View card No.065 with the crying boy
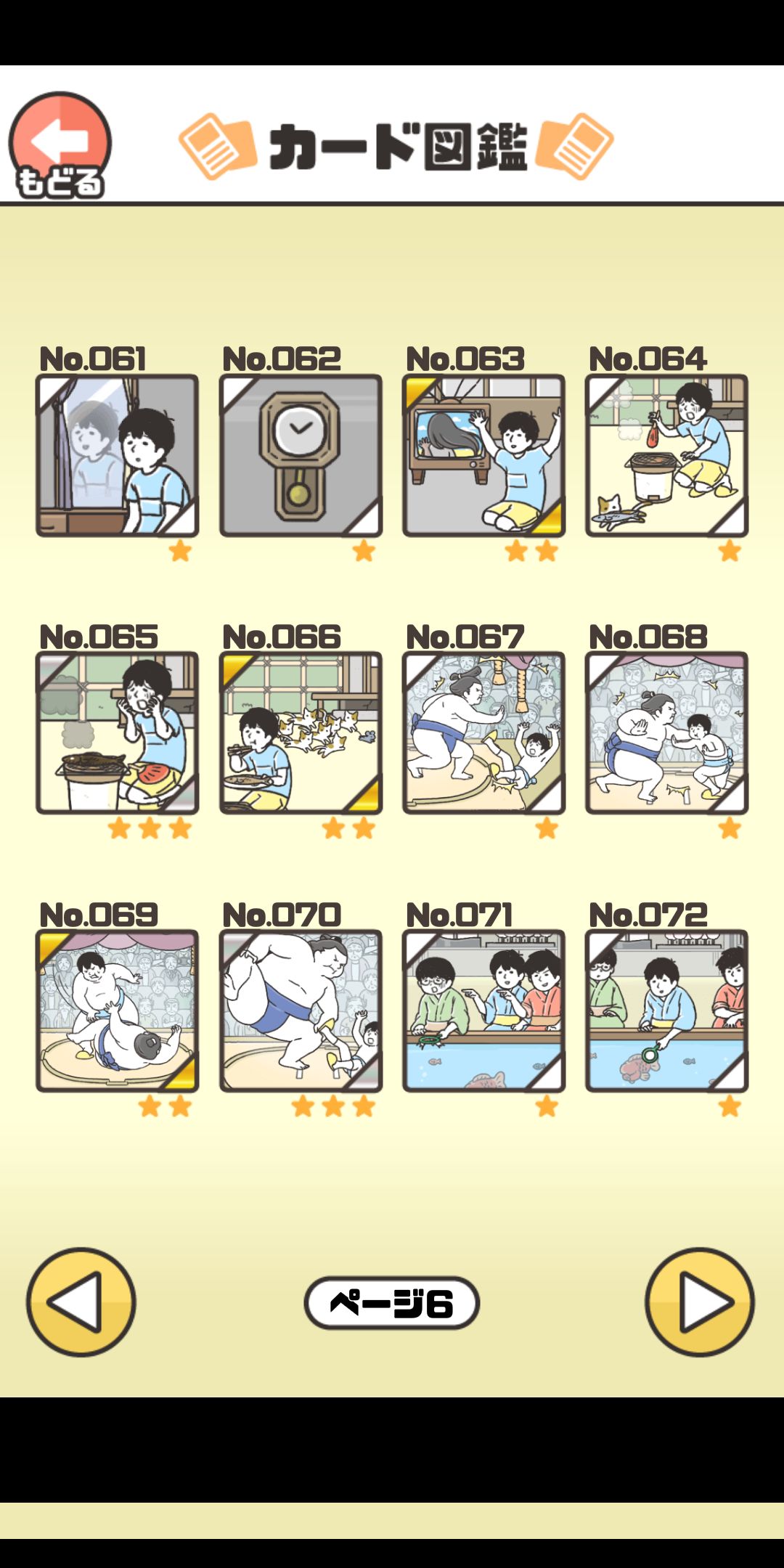Screen dimensions: 784x1568 click(116, 733)
